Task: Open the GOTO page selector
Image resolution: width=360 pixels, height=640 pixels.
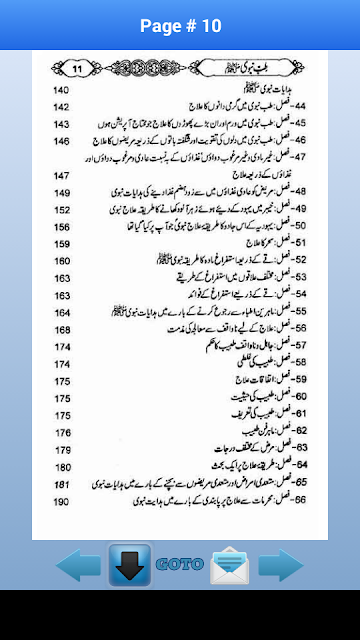Action: (x=180, y=564)
